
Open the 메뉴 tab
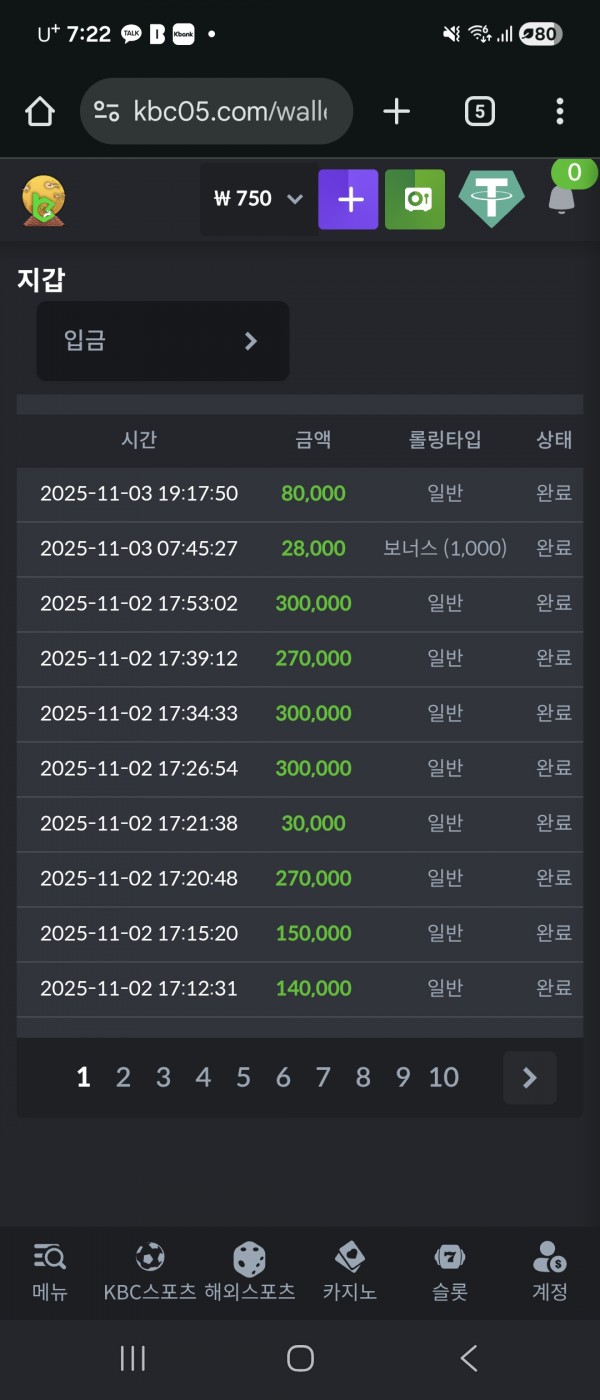click(x=50, y=1272)
